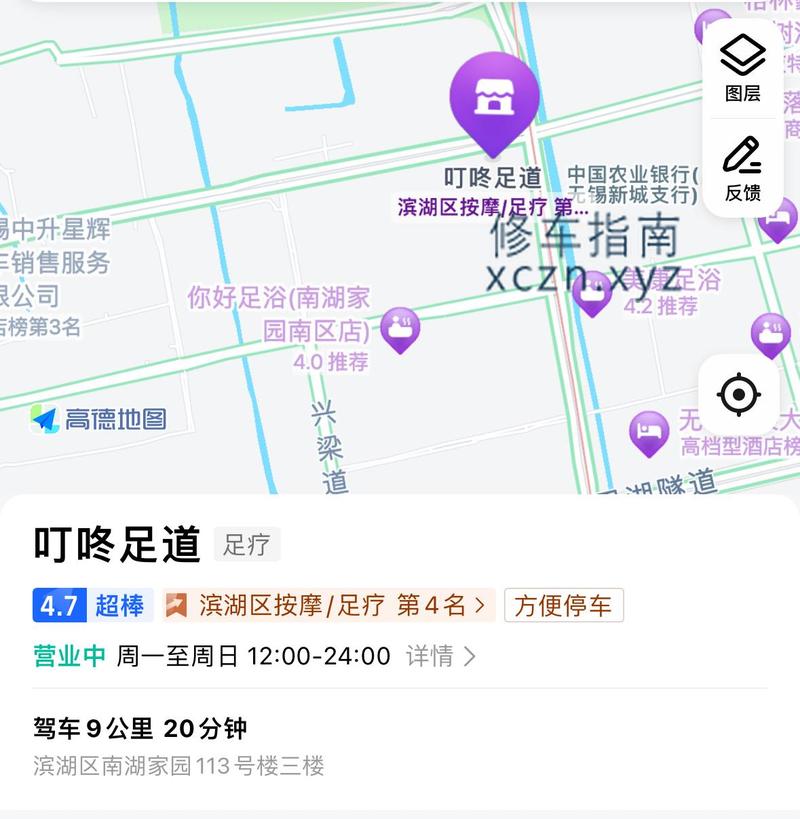The height and width of the screenshot is (819, 800).
Task: Tap the 叮咚足道 purple map pin
Action: pyautogui.click(x=494, y=100)
